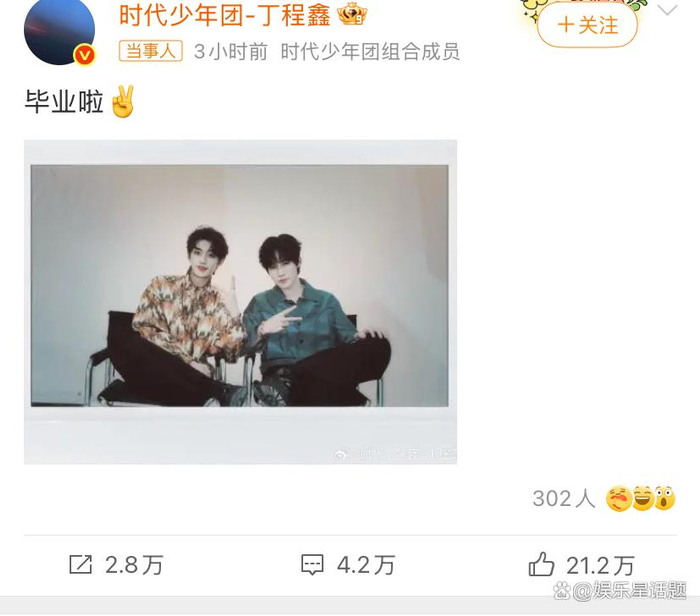Repost this post (2.8万)
Screen dimensions: 700x616
(116, 565)
